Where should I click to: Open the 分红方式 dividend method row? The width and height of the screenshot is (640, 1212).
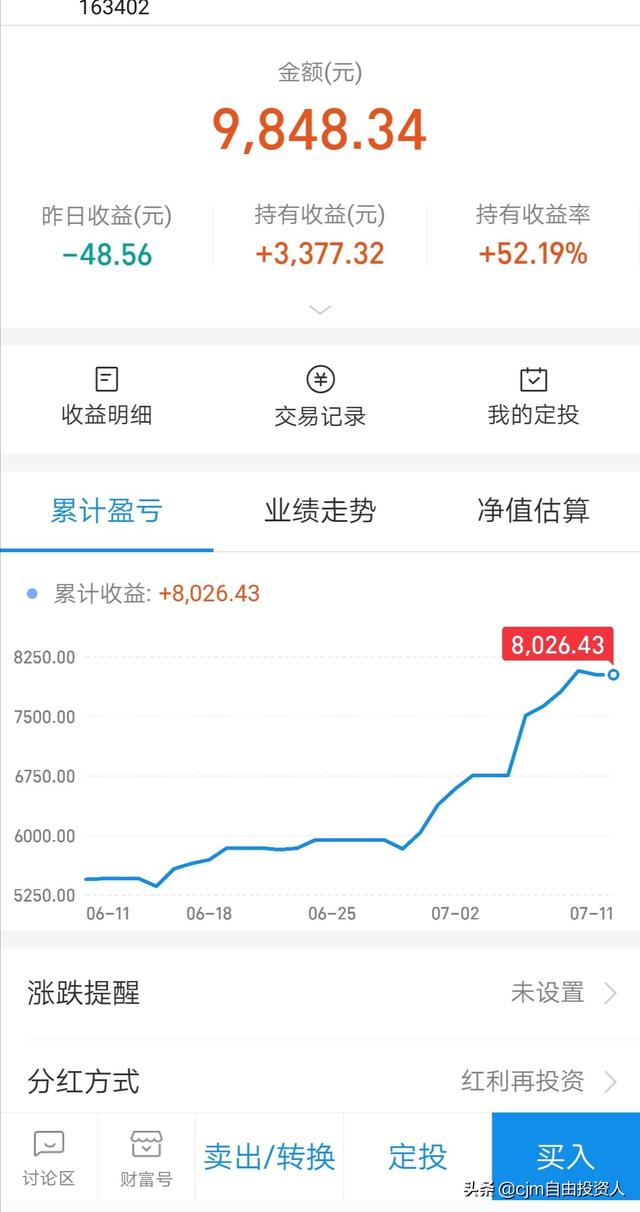point(320,1081)
